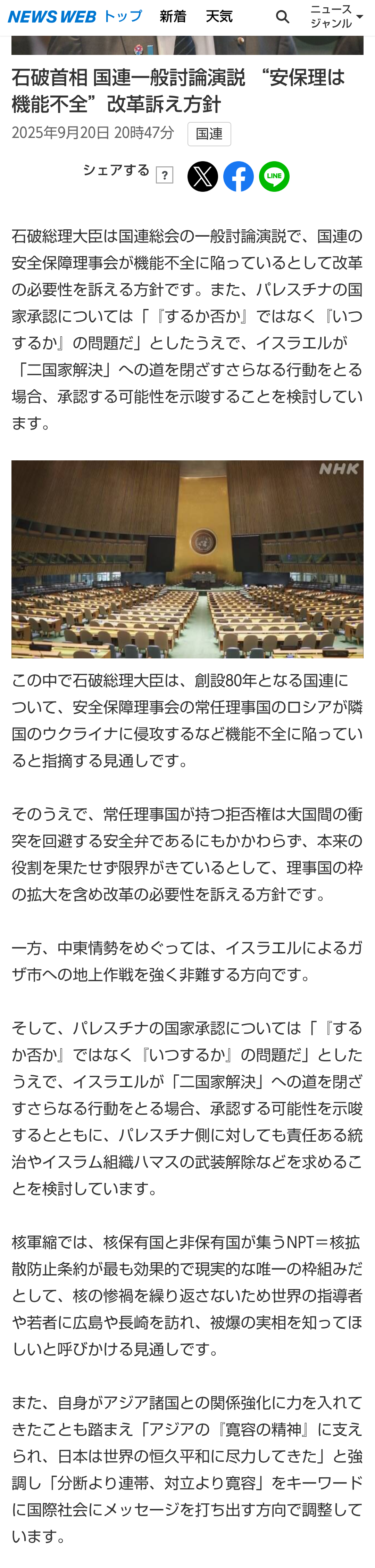Share this article on X
The width and height of the screenshot is (375, 1568).
point(203,176)
